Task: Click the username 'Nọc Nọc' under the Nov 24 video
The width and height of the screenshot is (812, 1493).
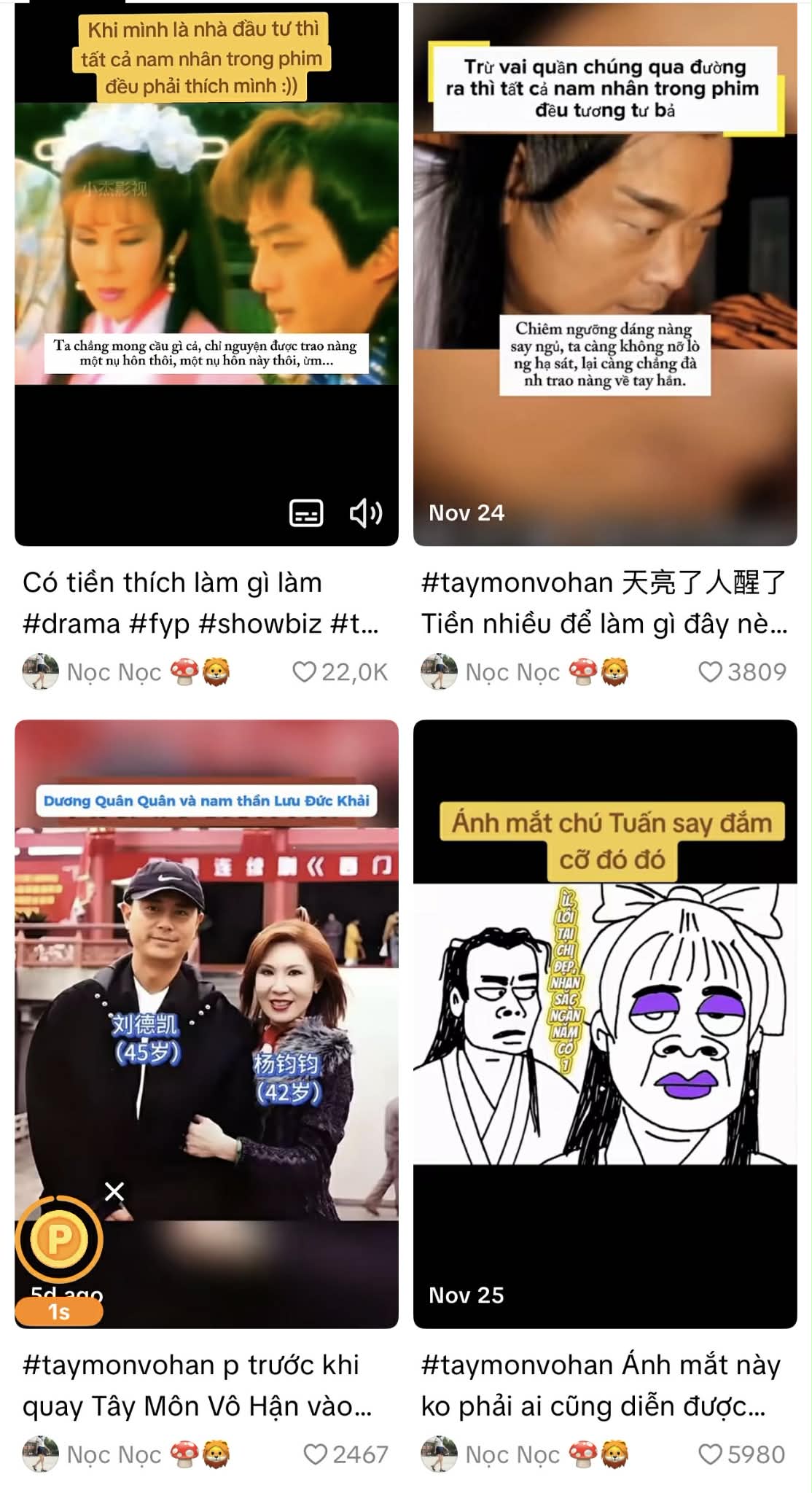Action: (512, 672)
